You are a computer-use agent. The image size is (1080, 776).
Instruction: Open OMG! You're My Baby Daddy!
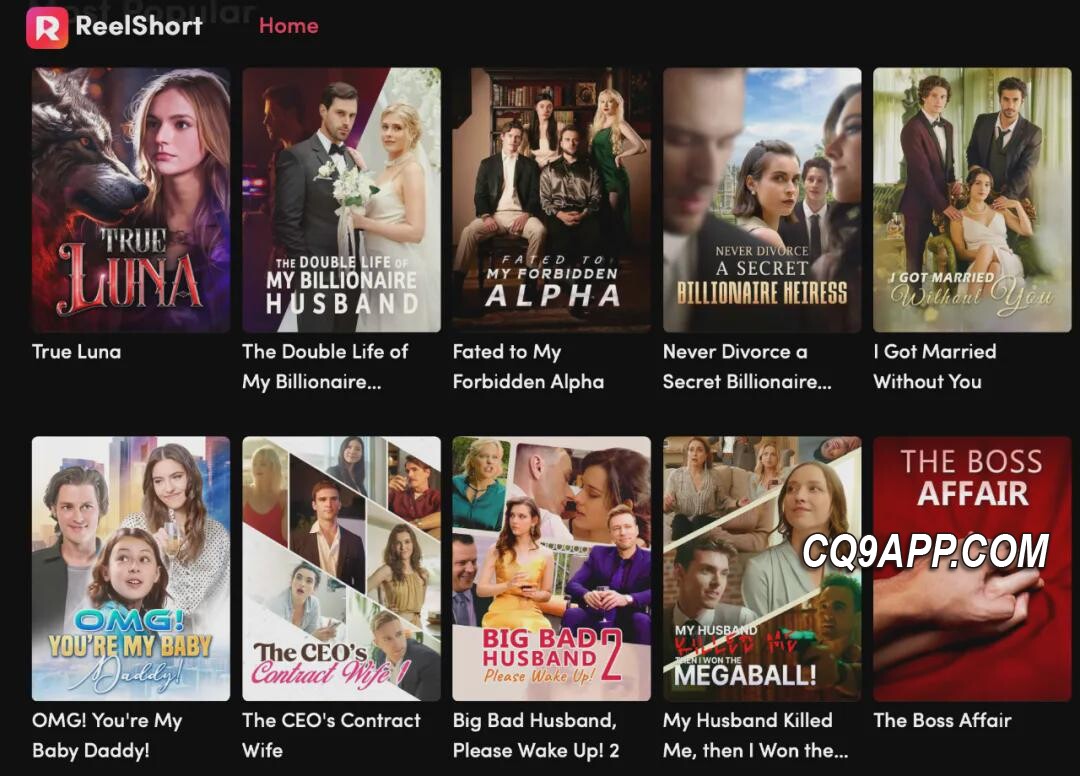[x=131, y=568]
